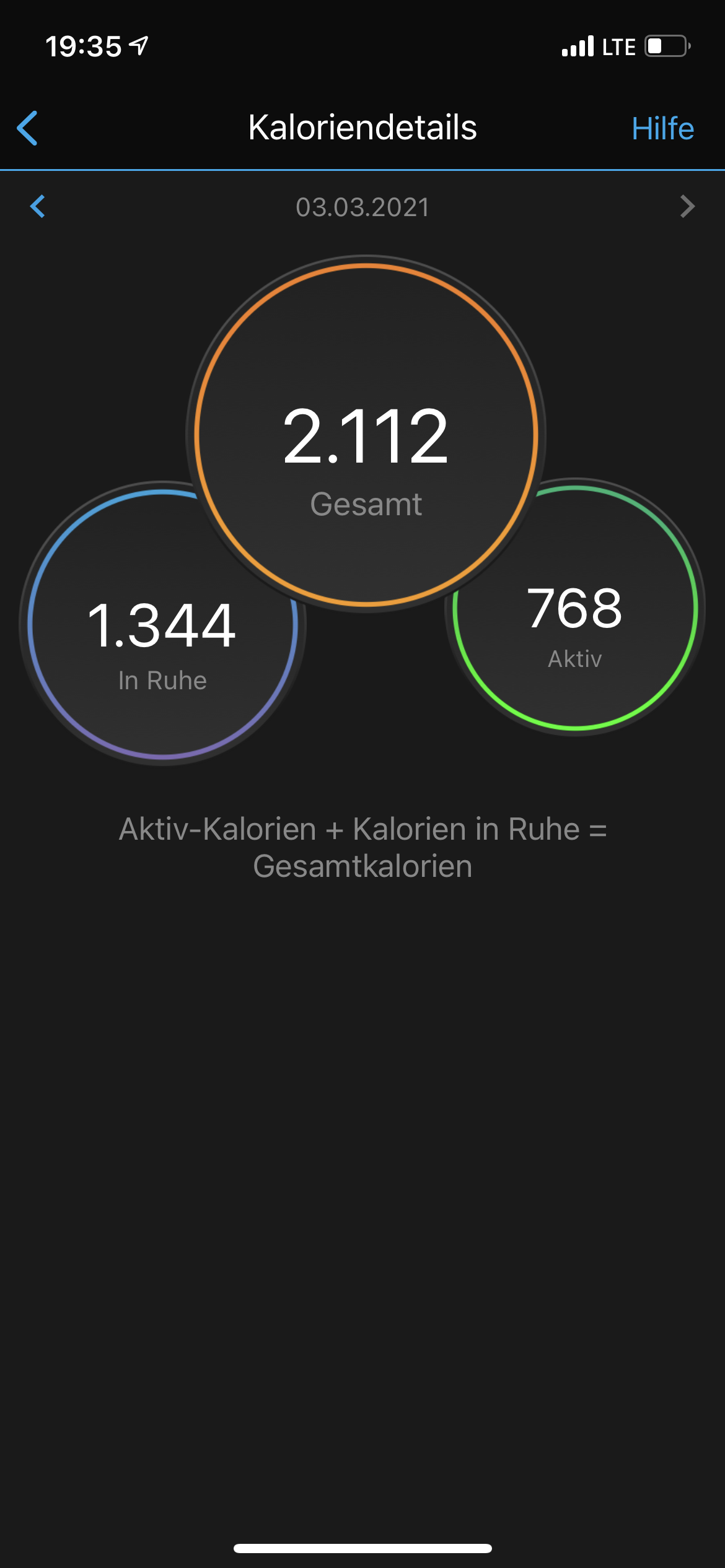This screenshot has width=725, height=1568.
Task: Show the previous day's calories
Action: point(38,207)
